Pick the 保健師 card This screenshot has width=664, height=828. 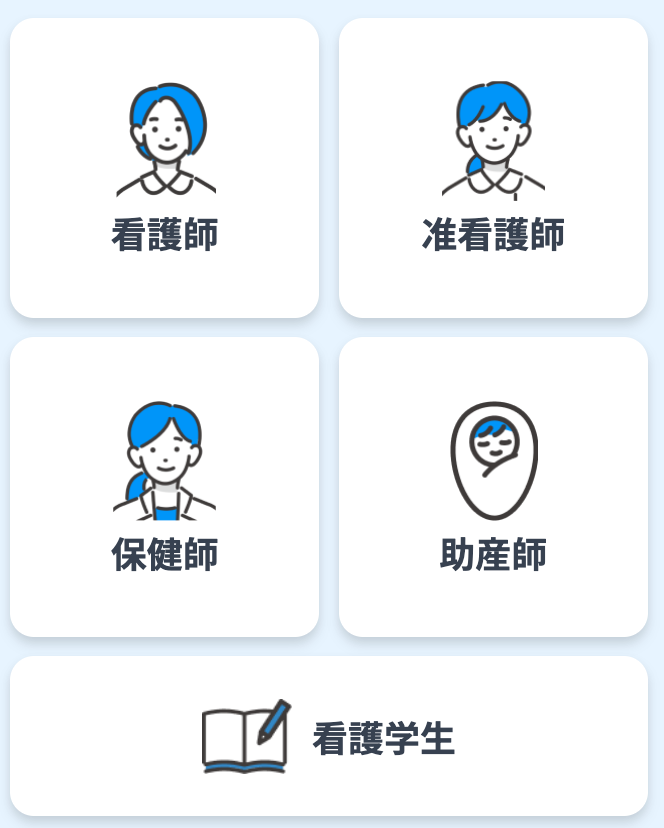point(164,487)
